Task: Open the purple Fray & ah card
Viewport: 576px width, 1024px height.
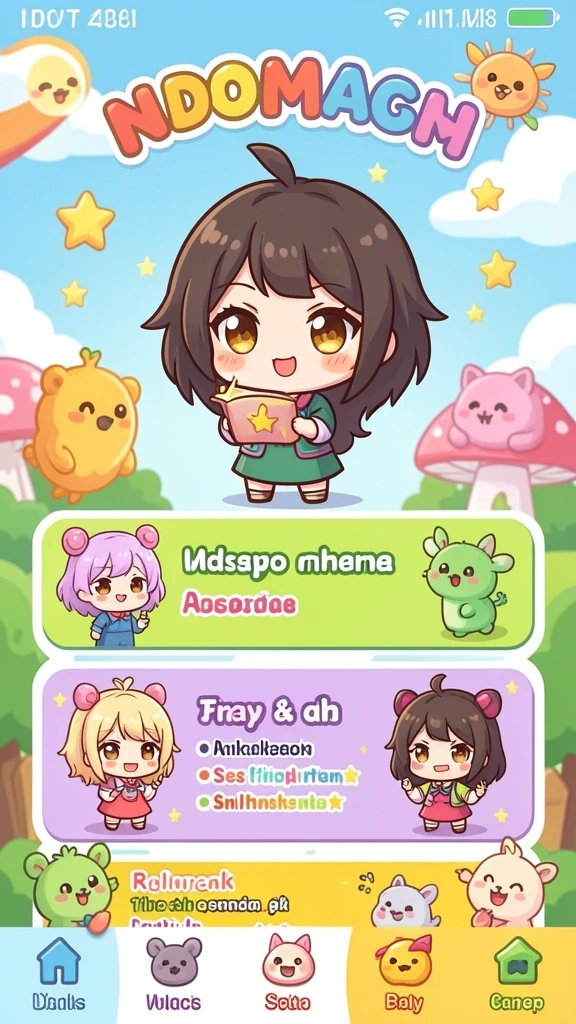Action: pos(288,754)
